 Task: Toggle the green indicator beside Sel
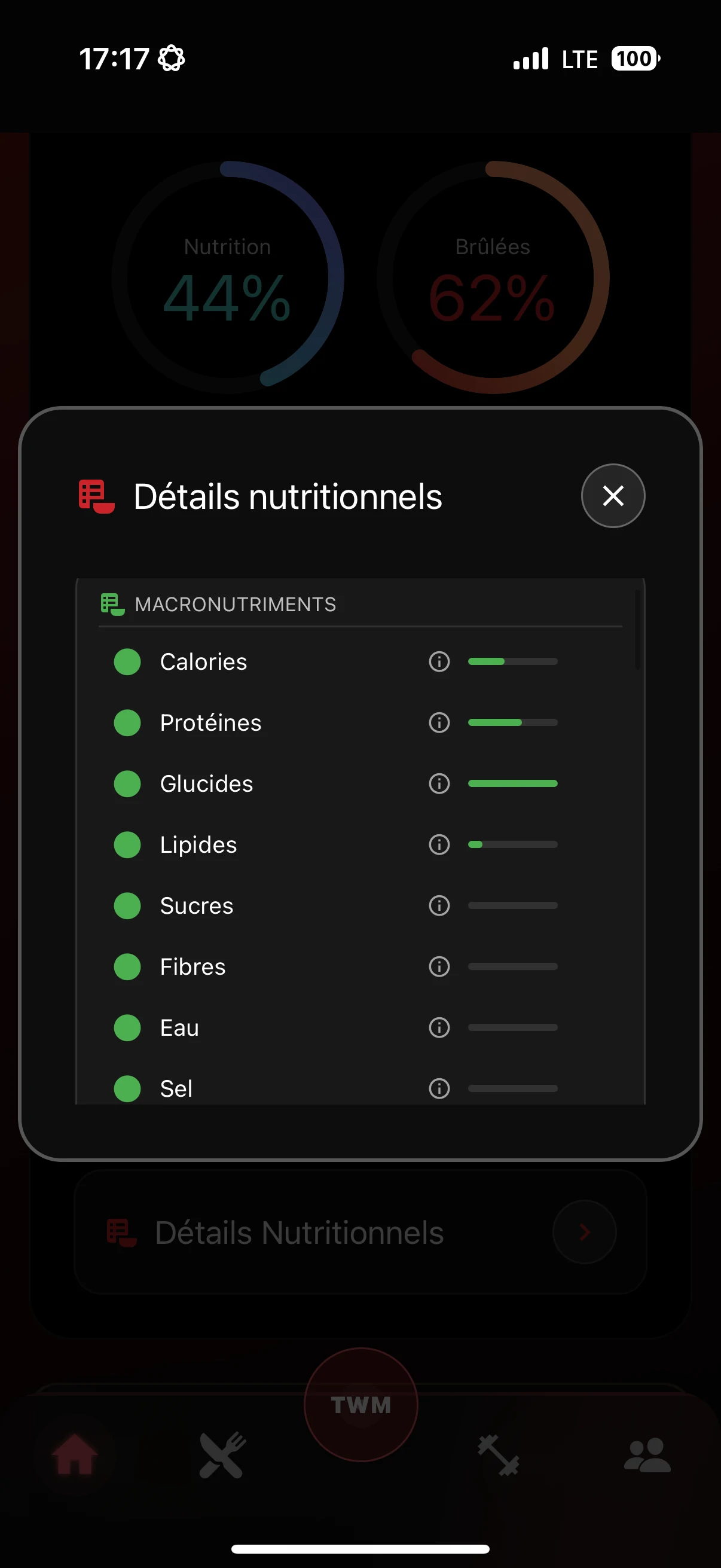click(x=127, y=1089)
